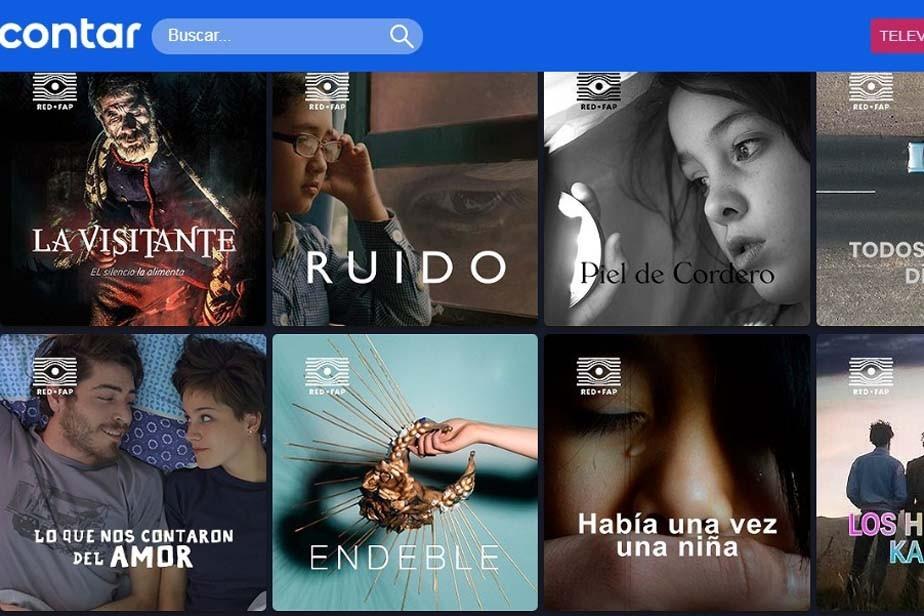
Task: Open the partially visible Los H... tile
Action: coord(871,472)
